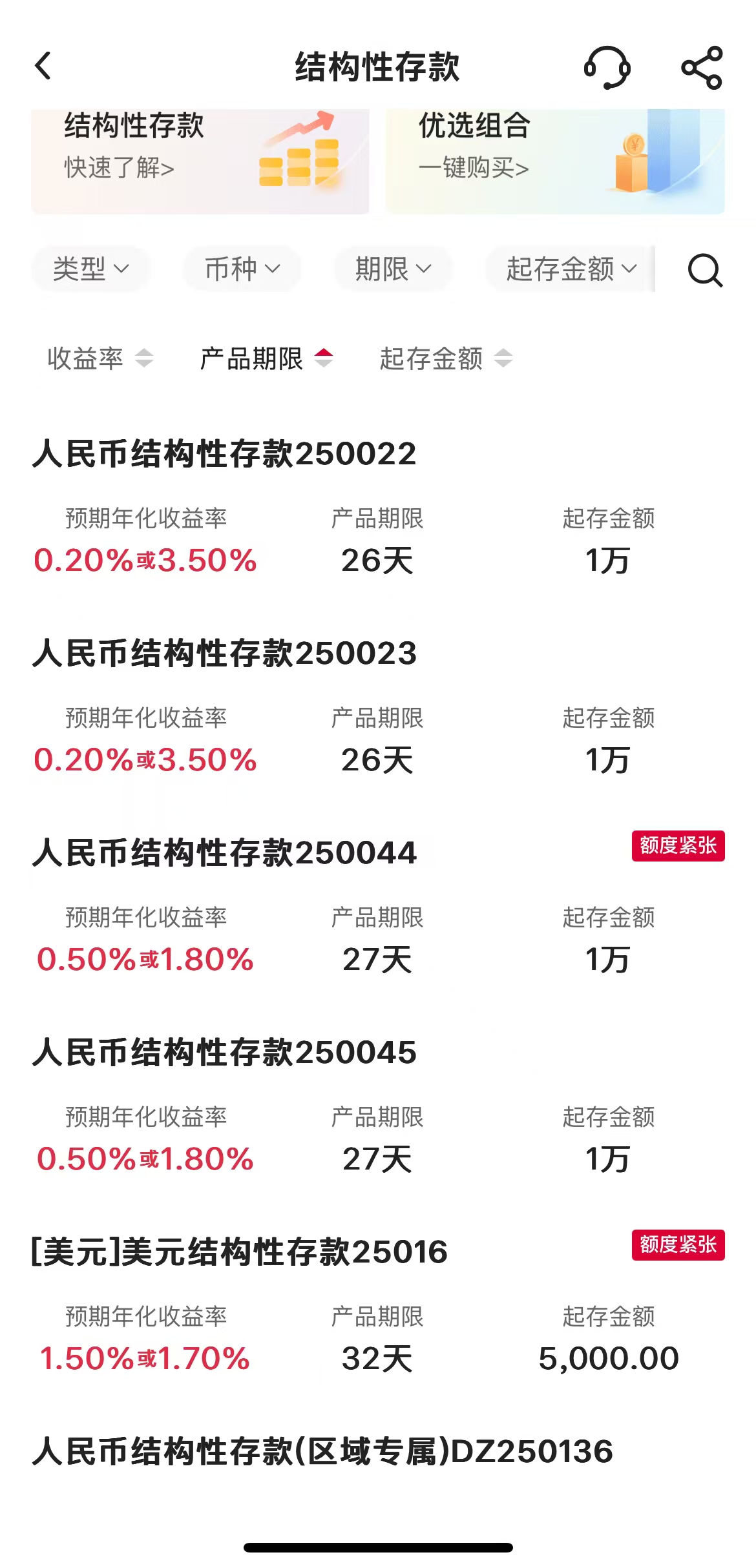Search deposit products with magnifier icon
Screen dimensions: 756x1568
pos(704,270)
